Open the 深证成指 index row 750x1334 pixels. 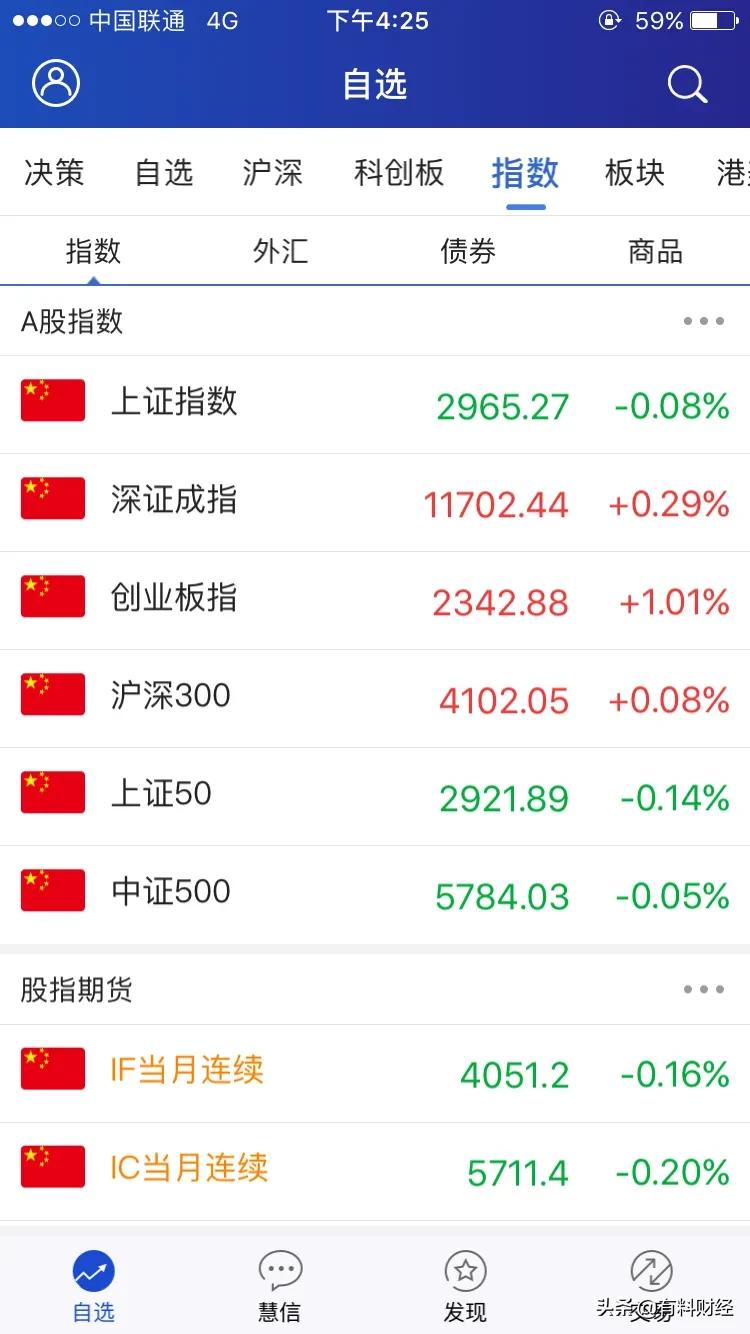[x=375, y=503]
